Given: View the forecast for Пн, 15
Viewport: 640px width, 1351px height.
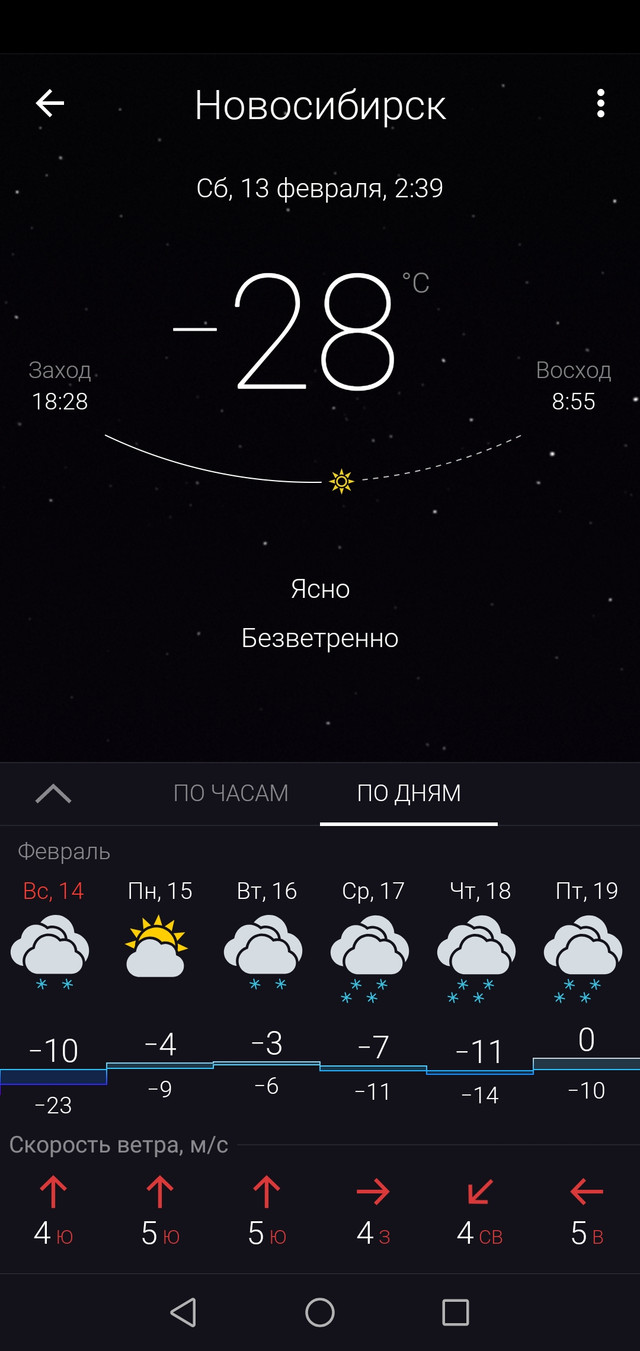Looking at the screenshot, I should 160,891.
